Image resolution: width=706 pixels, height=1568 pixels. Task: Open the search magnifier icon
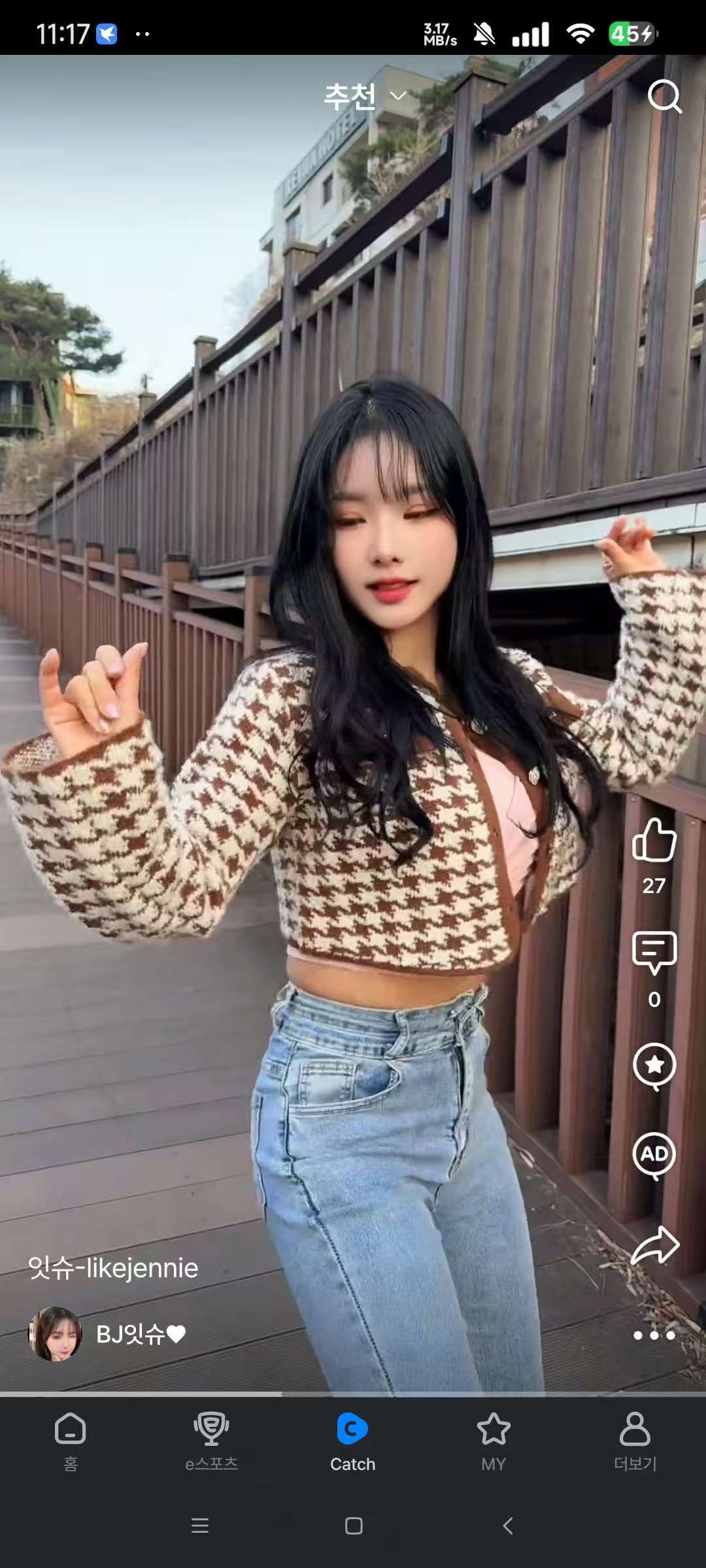pos(664,97)
